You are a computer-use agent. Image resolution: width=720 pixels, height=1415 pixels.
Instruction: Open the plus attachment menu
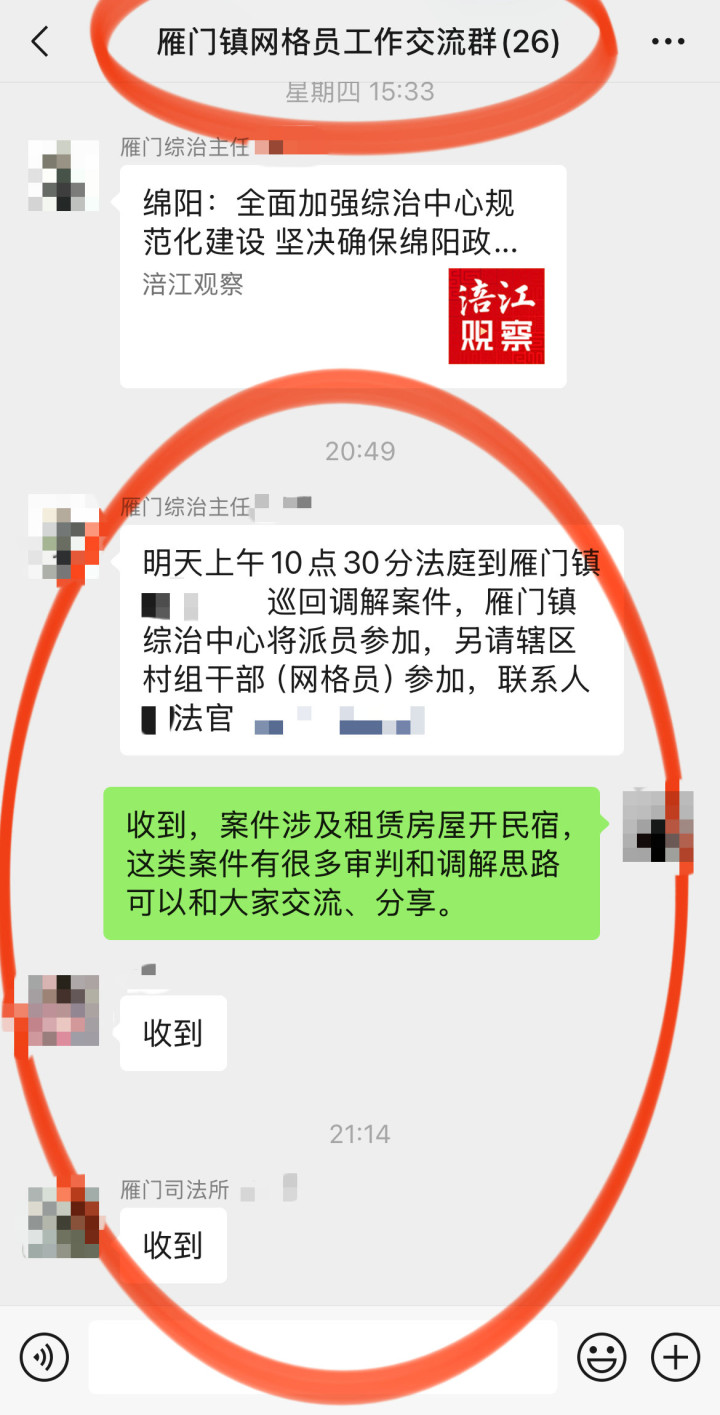tap(676, 1357)
